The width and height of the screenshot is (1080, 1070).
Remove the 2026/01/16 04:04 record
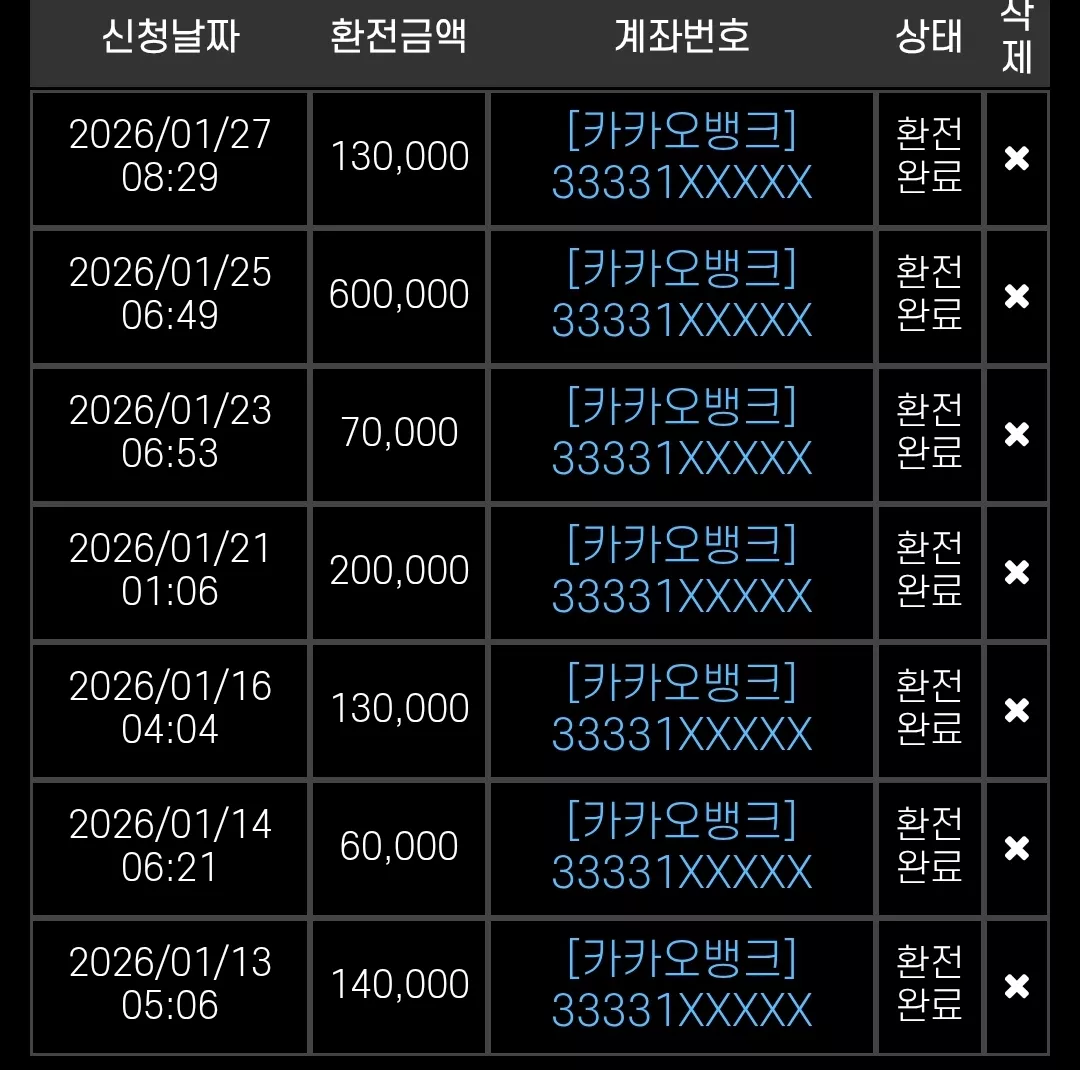point(1017,710)
